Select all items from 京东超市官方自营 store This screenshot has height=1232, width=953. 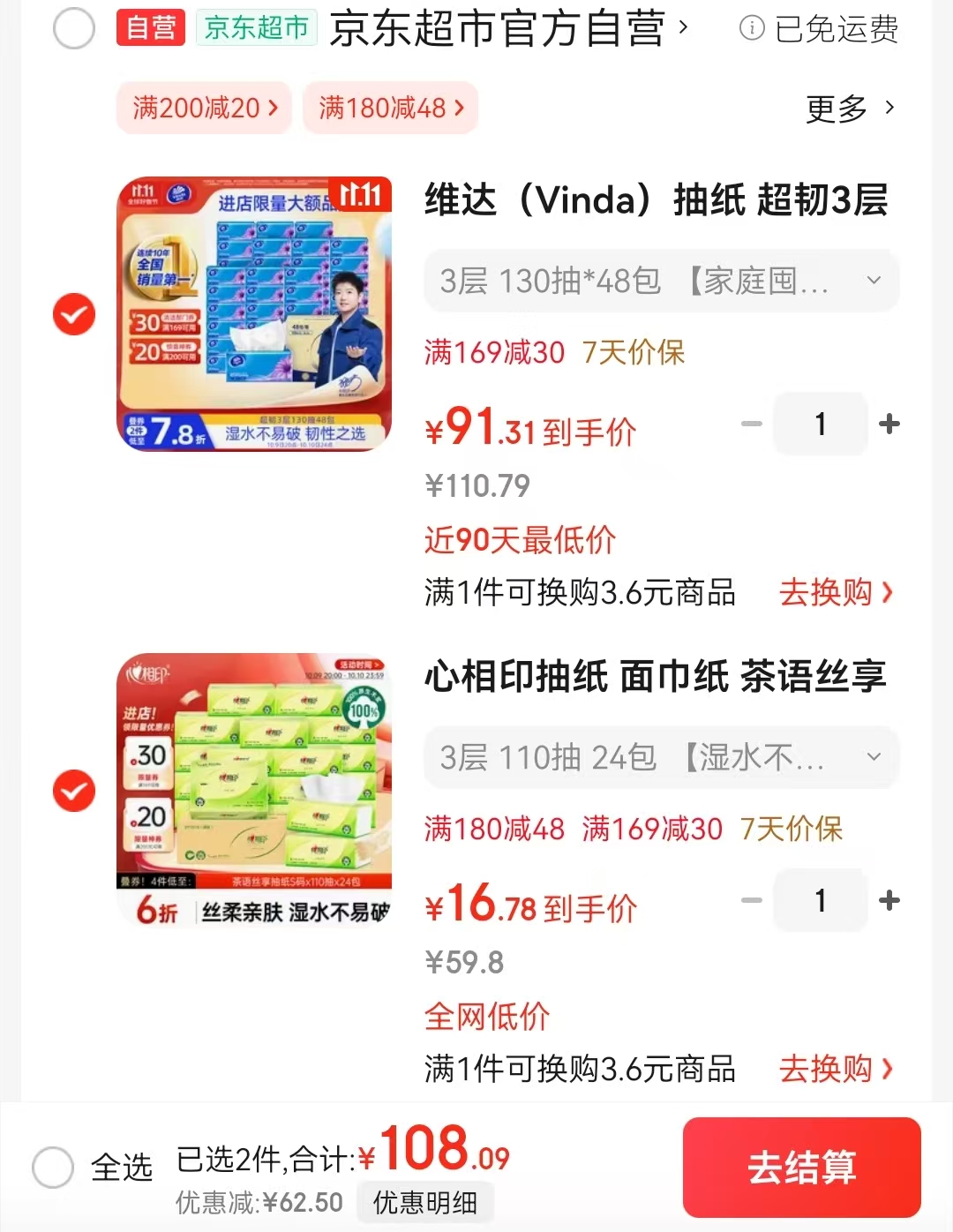pyautogui.click(x=74, y=29)
